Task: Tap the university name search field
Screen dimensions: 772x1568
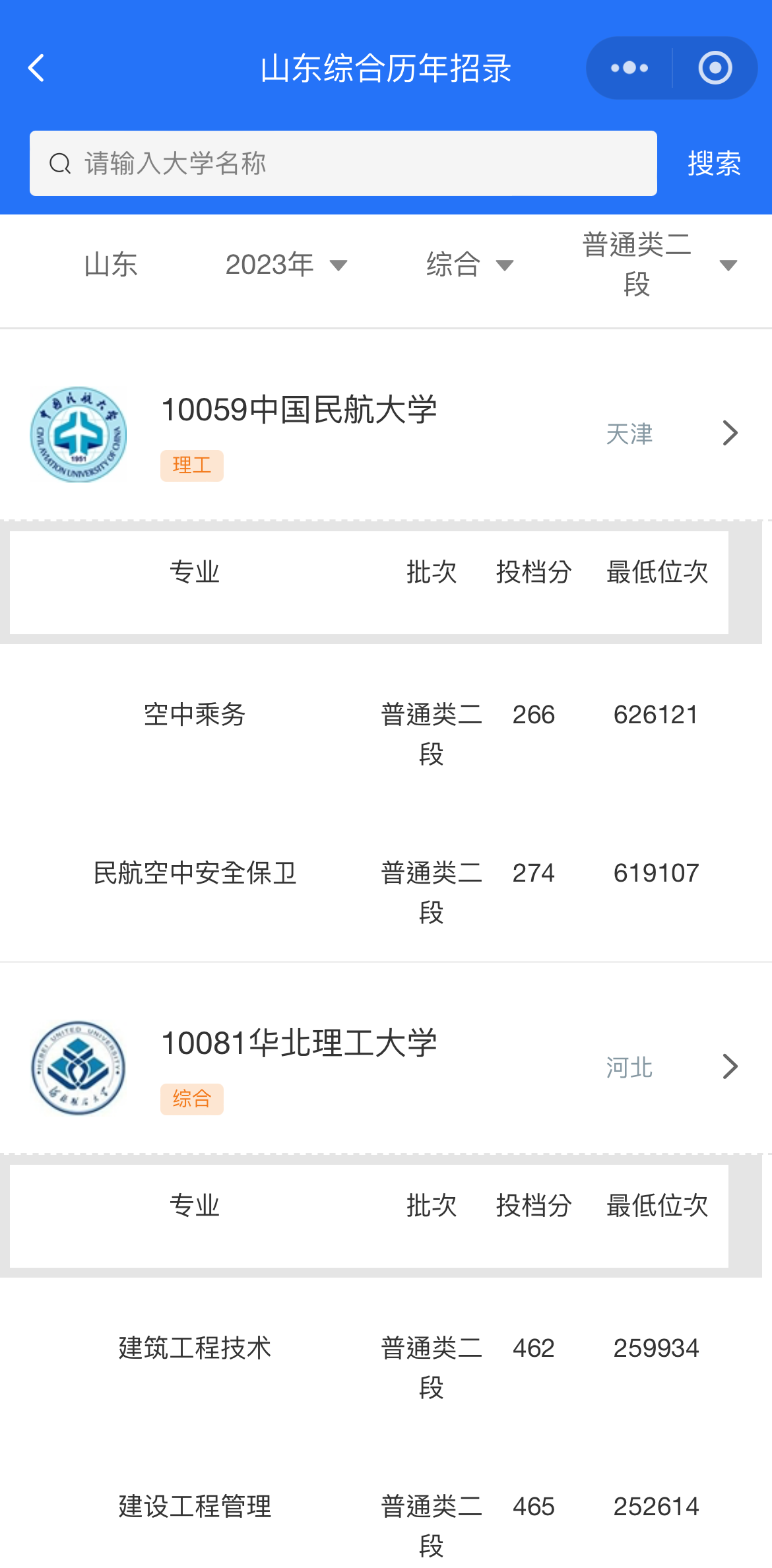Action: click(343, 164)
